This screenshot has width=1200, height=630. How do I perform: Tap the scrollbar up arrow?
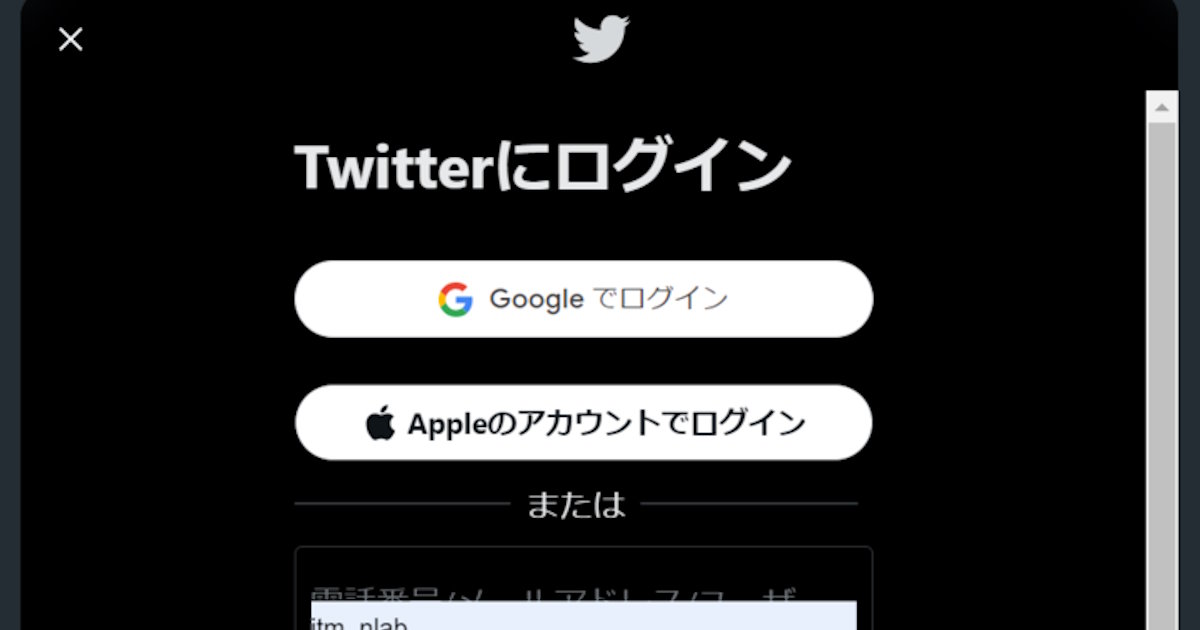(1161, 106)
